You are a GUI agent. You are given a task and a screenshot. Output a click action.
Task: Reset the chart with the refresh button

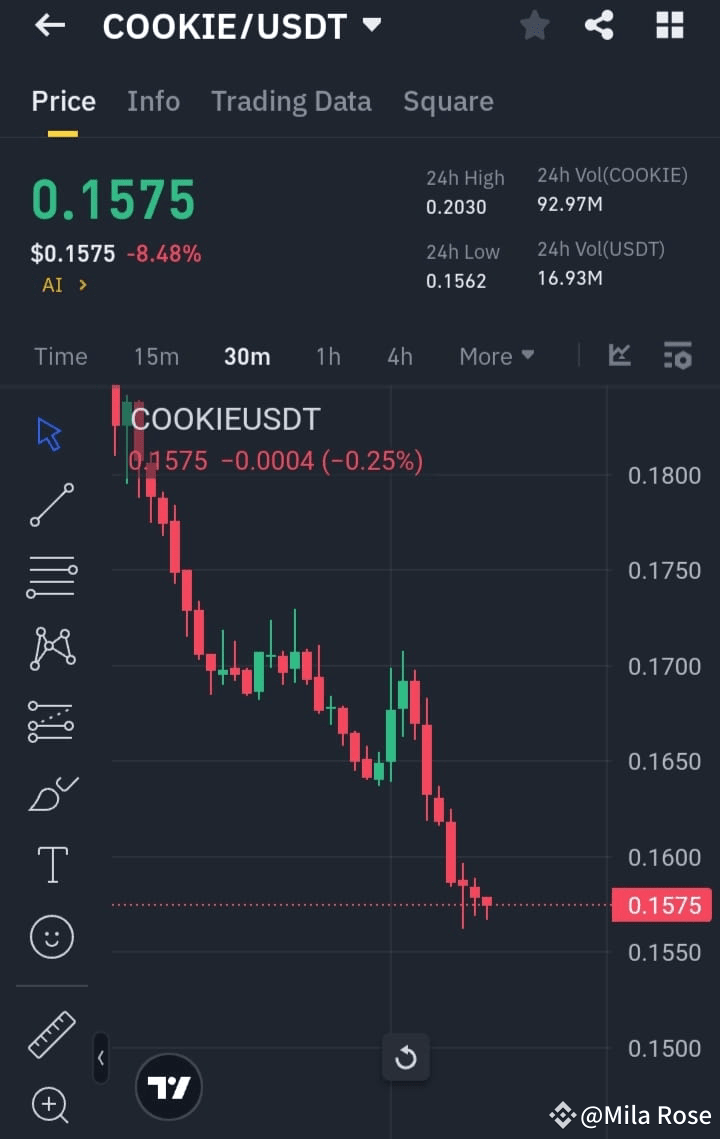point(406,1057)
